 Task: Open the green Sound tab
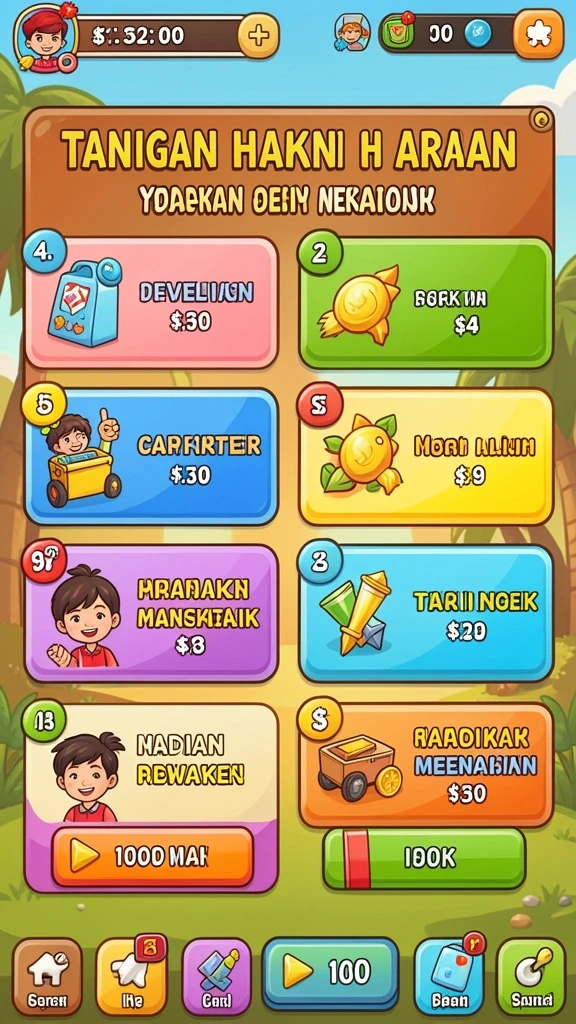click(x=531, y=976)
